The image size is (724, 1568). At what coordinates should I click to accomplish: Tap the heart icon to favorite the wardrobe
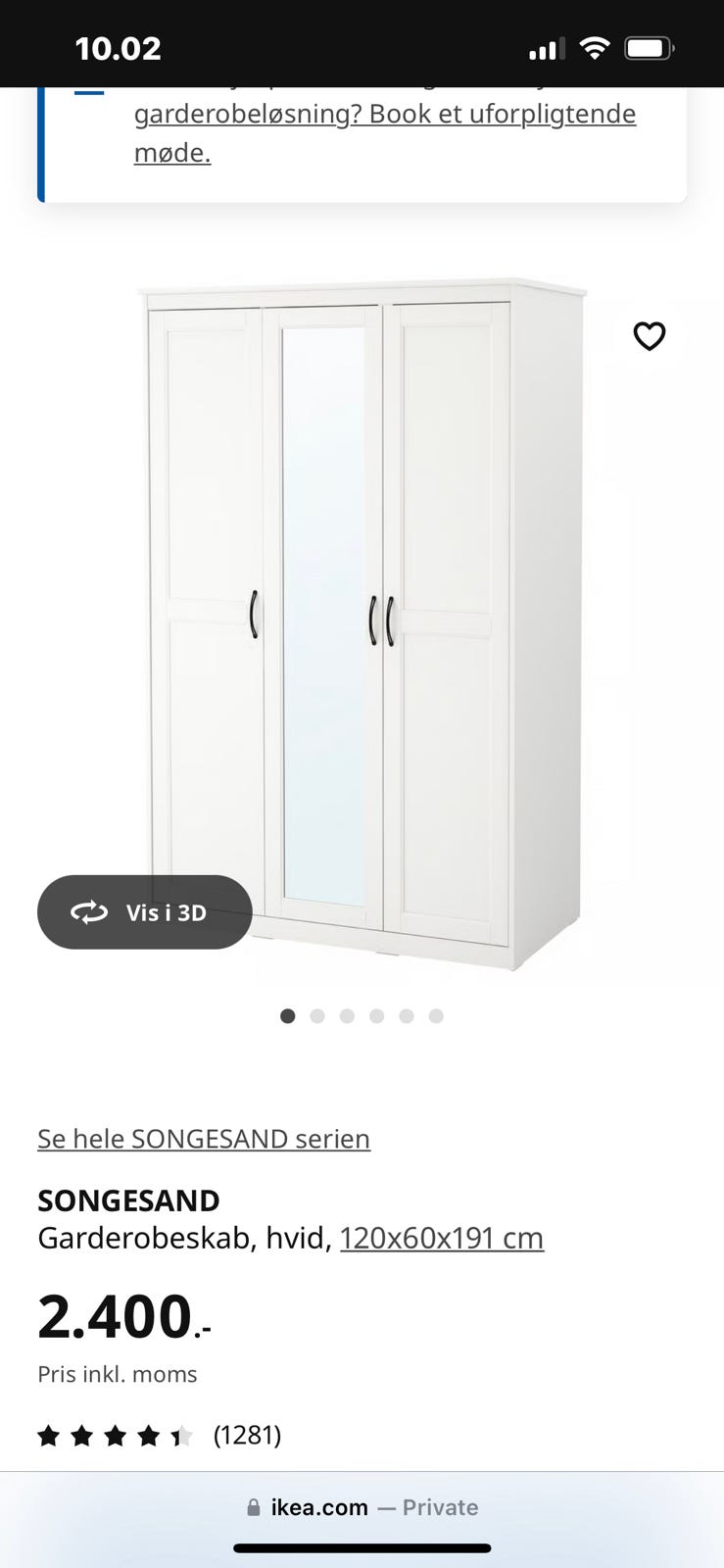pyautogui.click(x=650, y=336)
